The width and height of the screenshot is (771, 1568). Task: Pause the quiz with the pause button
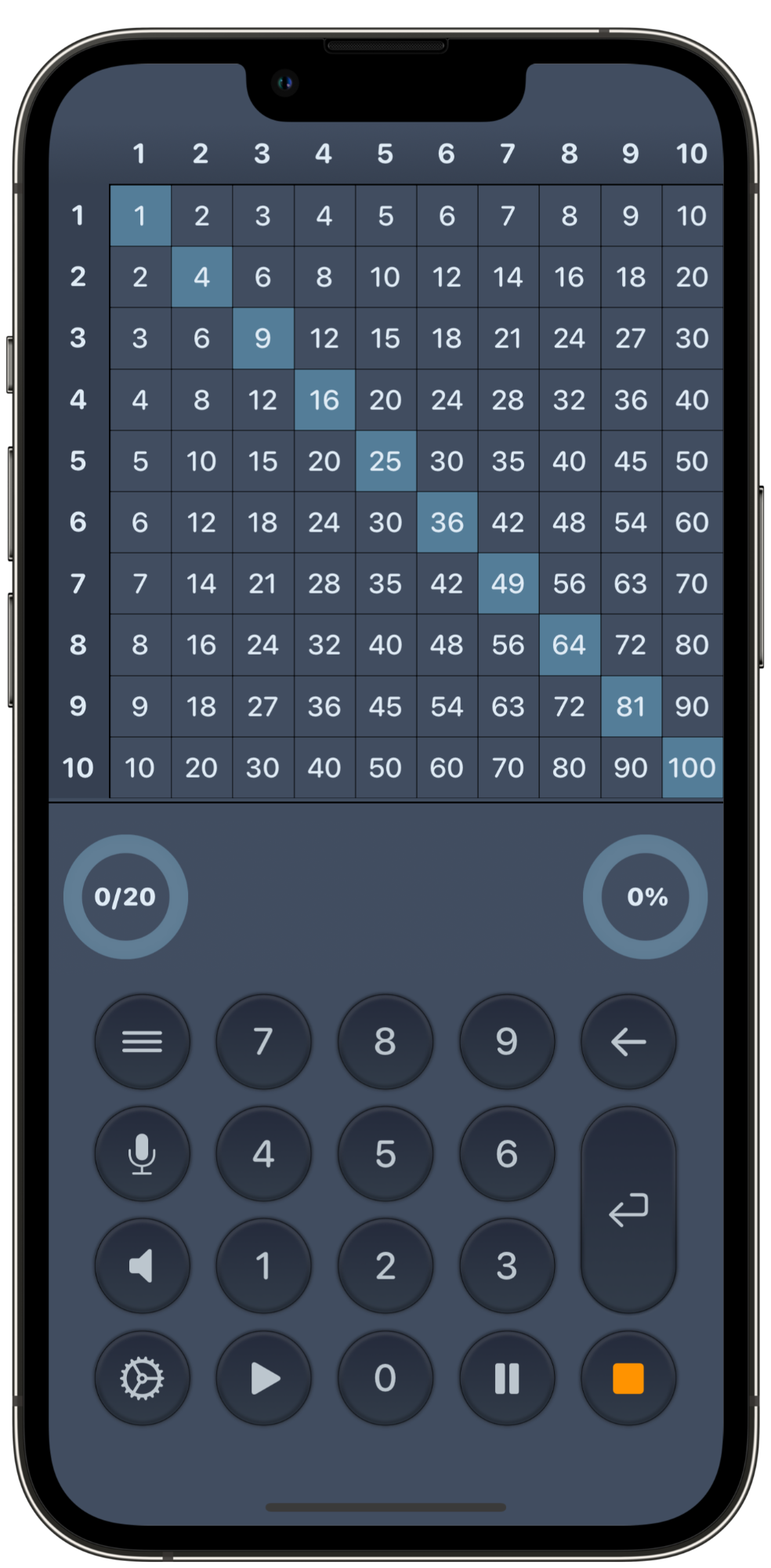[x=507, y=1377]
